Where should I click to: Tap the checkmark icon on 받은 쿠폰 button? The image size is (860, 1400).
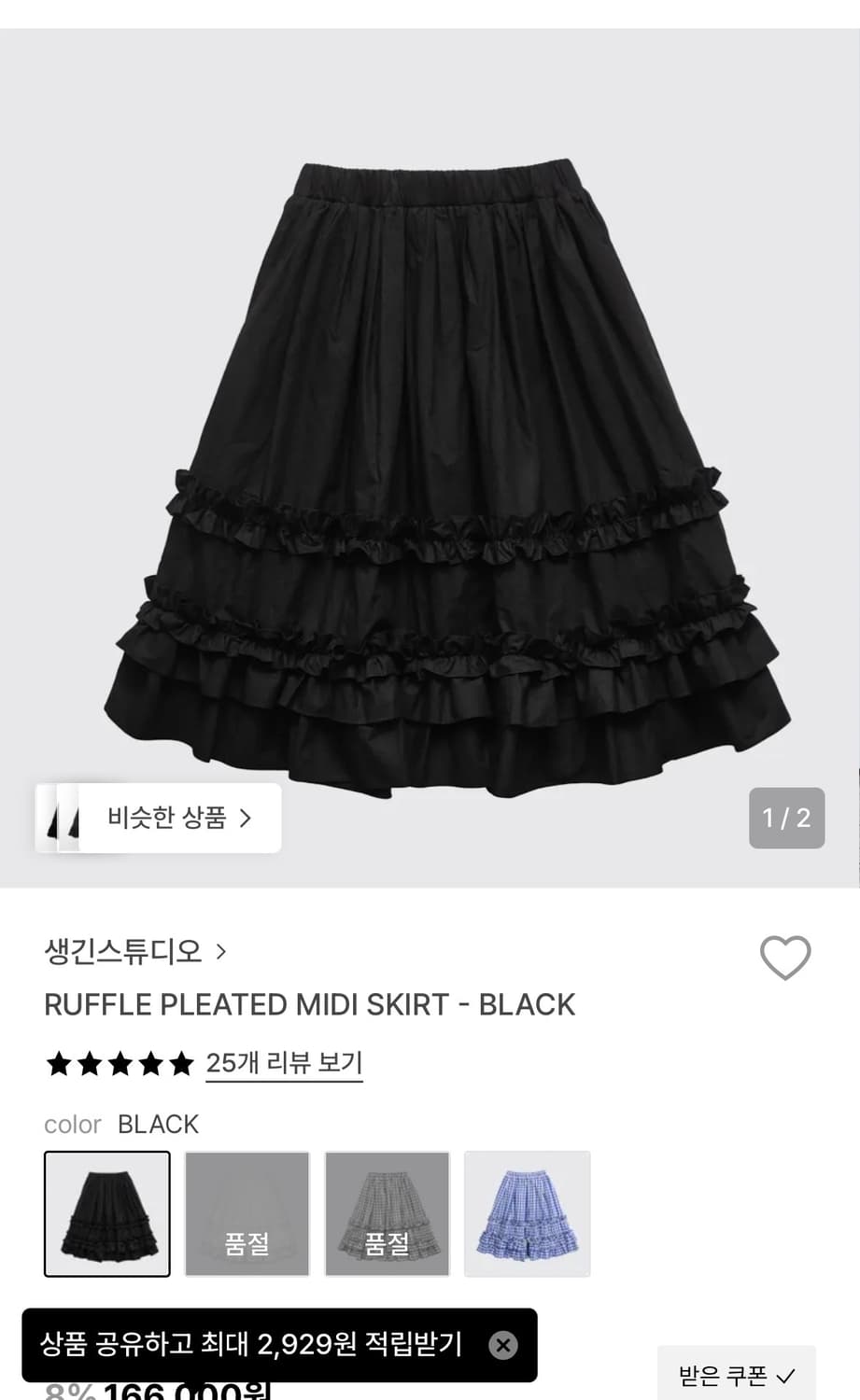790,1373
